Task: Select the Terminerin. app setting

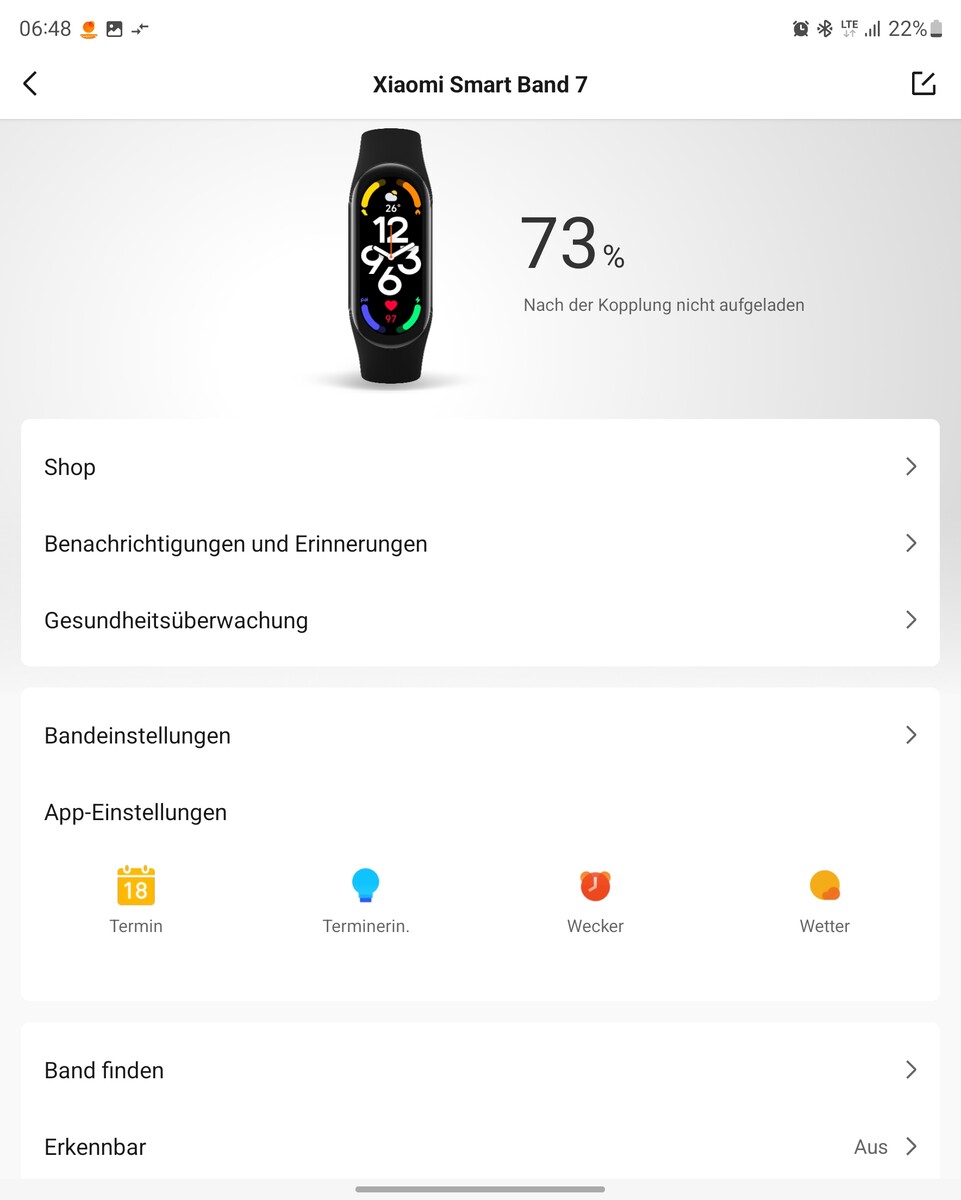Action: pos(366,899)
